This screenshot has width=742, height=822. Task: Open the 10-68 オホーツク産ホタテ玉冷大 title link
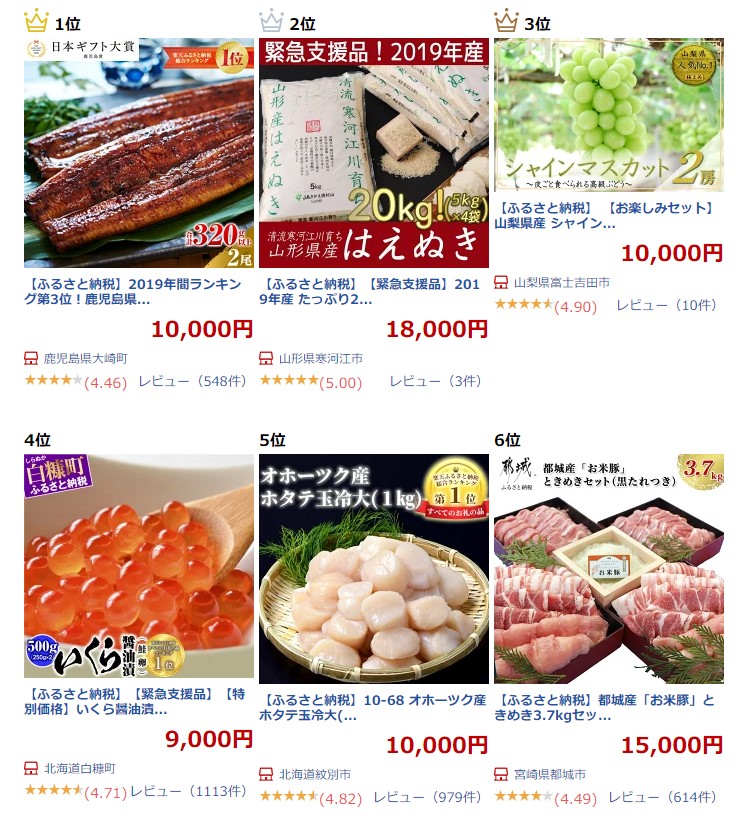click(x=372, y=708)
